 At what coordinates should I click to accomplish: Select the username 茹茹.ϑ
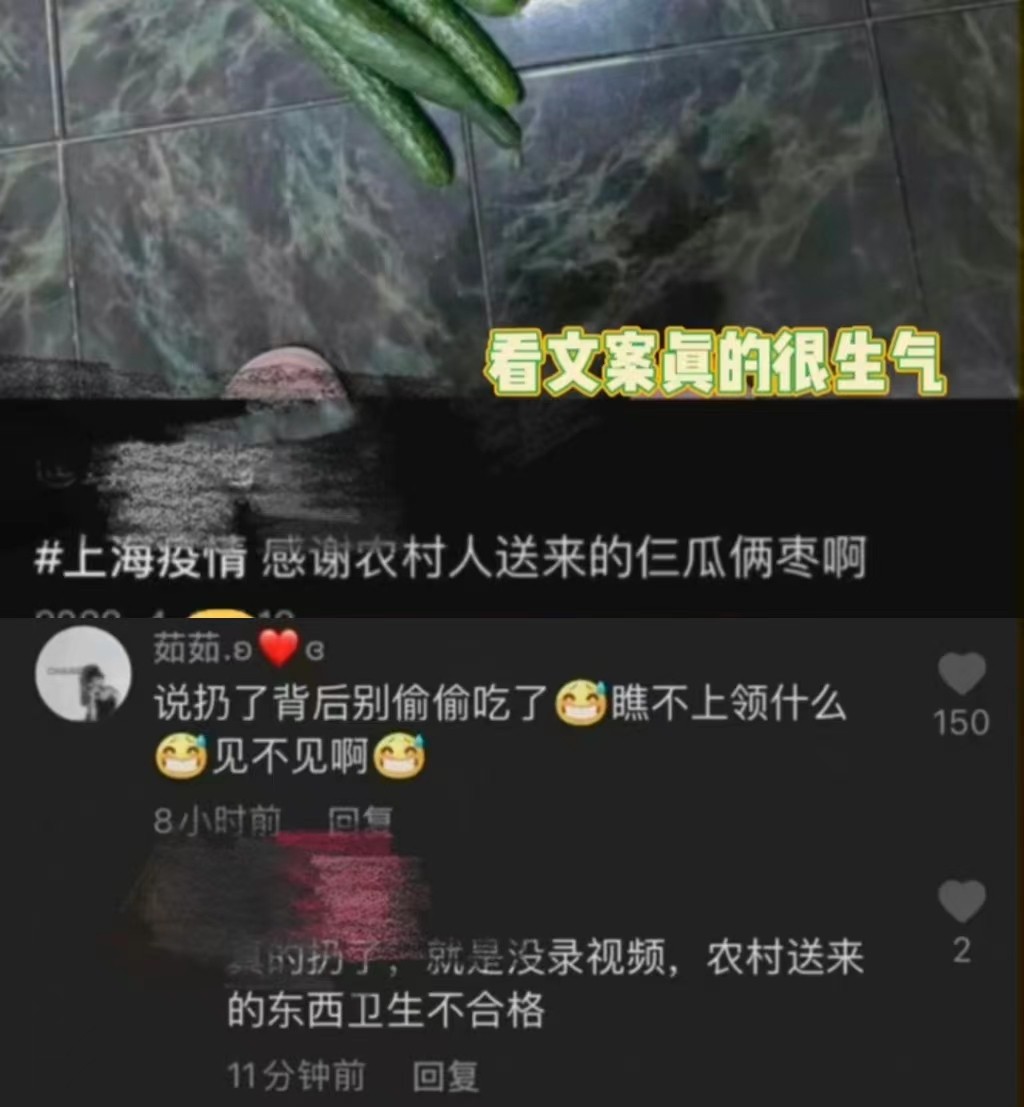[200, 651]
